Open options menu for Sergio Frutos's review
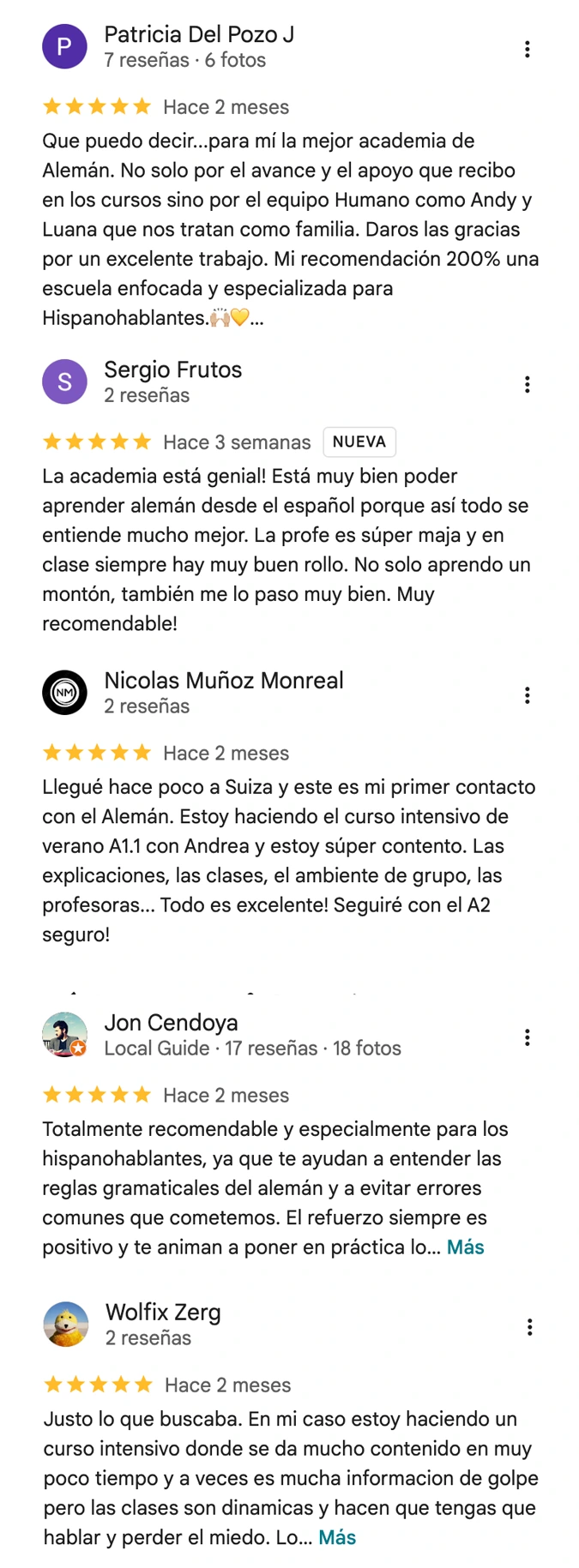579x1568 pixels. click(x=527, y=385)
